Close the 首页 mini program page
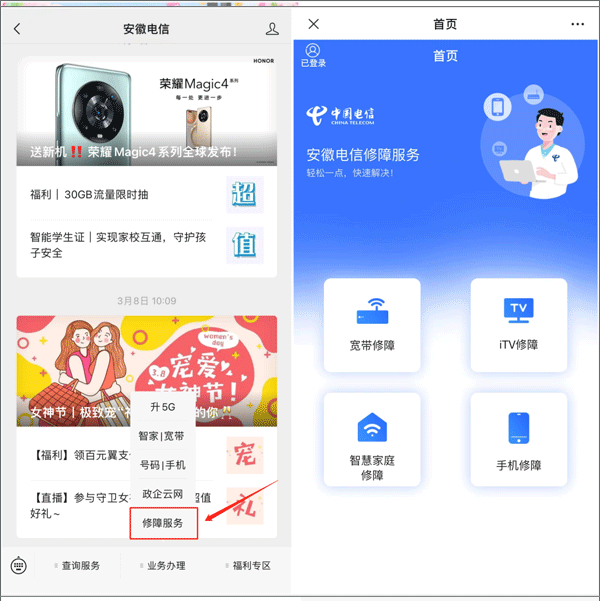The width and height of the screenshot is (600, 601). click(x=314, y=24)
